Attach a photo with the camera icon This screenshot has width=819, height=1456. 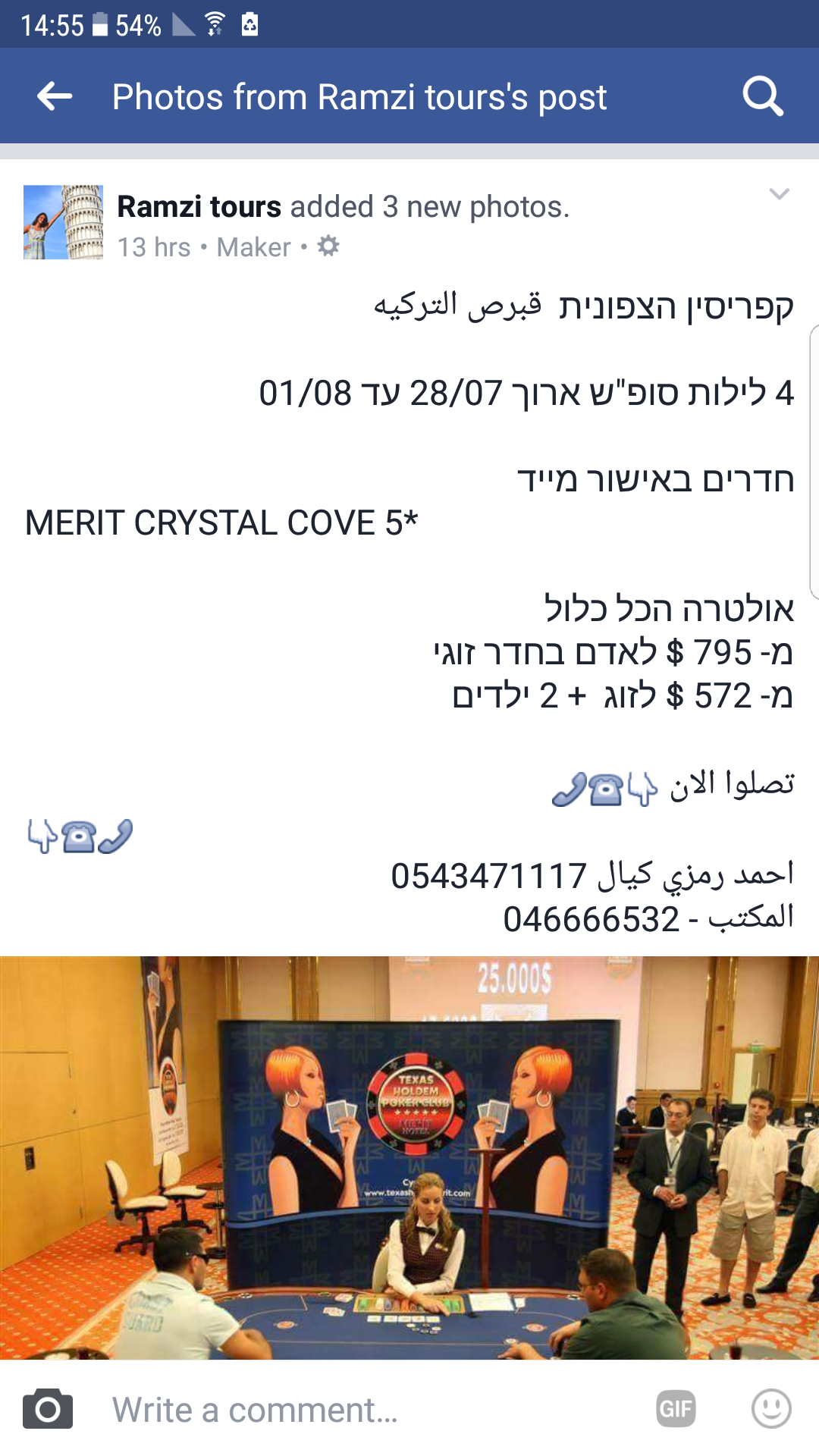point(48,1409)
